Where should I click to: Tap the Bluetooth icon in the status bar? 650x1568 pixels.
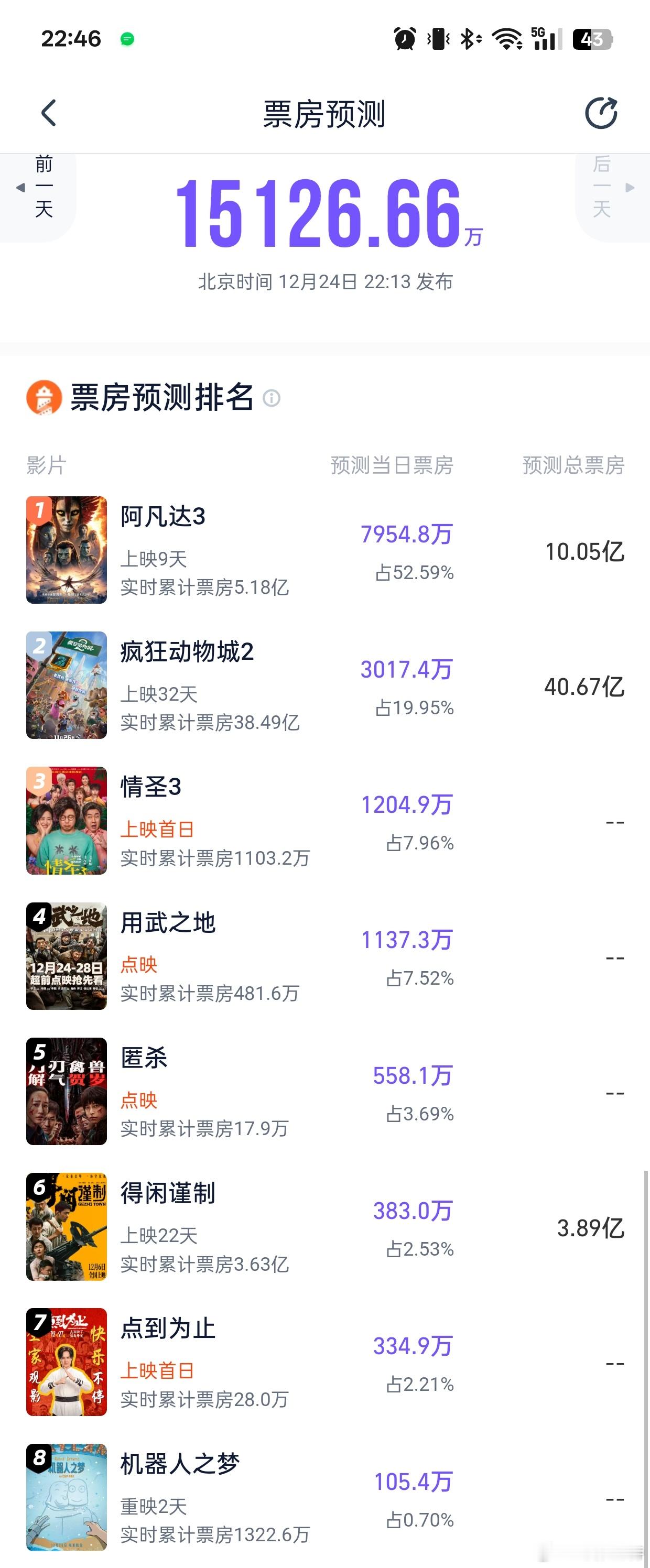[x=469, y=38]
